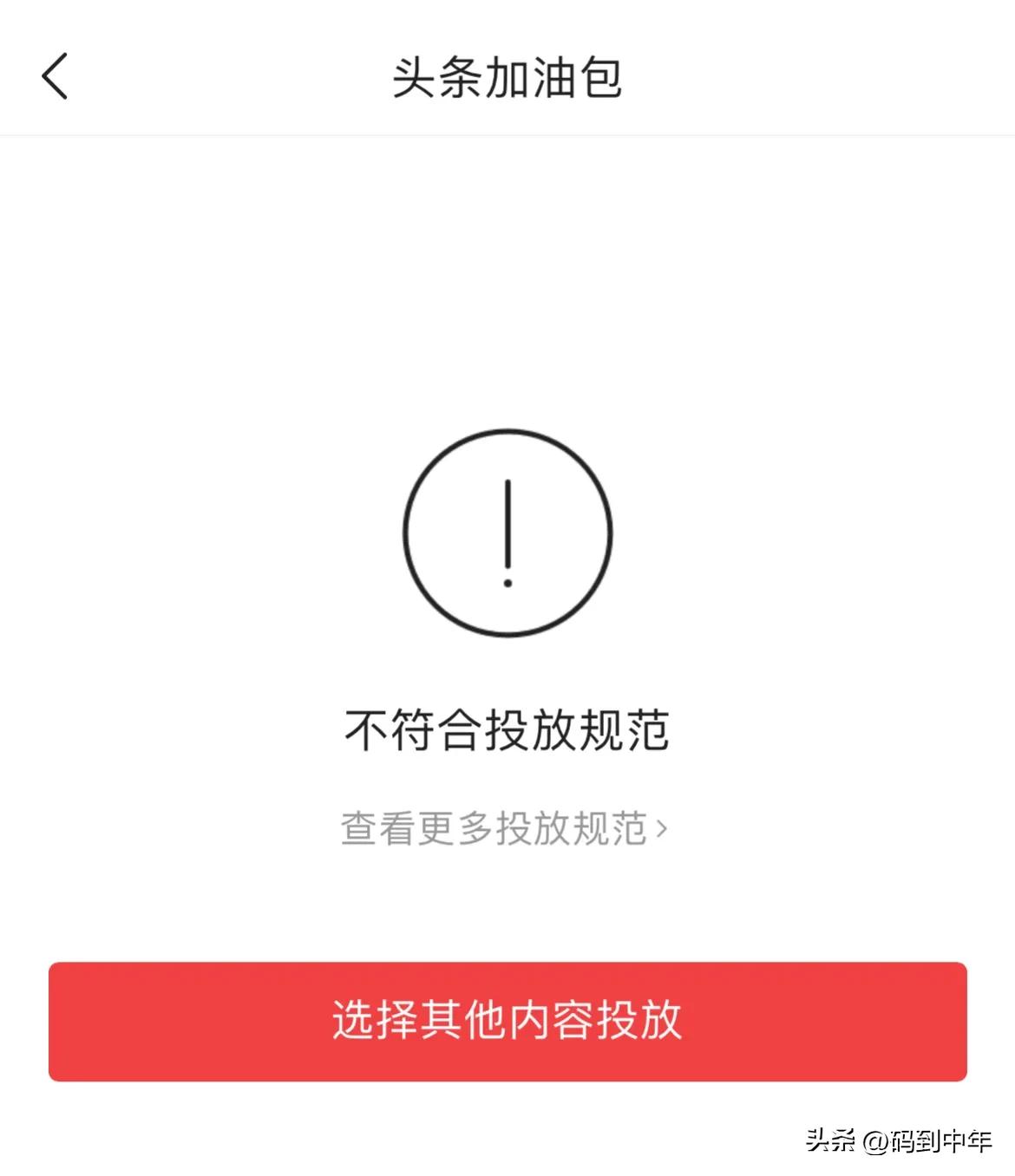Viewport: 1015px width, 1176px height.
Task: Go back from 头条加油包 page
Action: point(55,76)
